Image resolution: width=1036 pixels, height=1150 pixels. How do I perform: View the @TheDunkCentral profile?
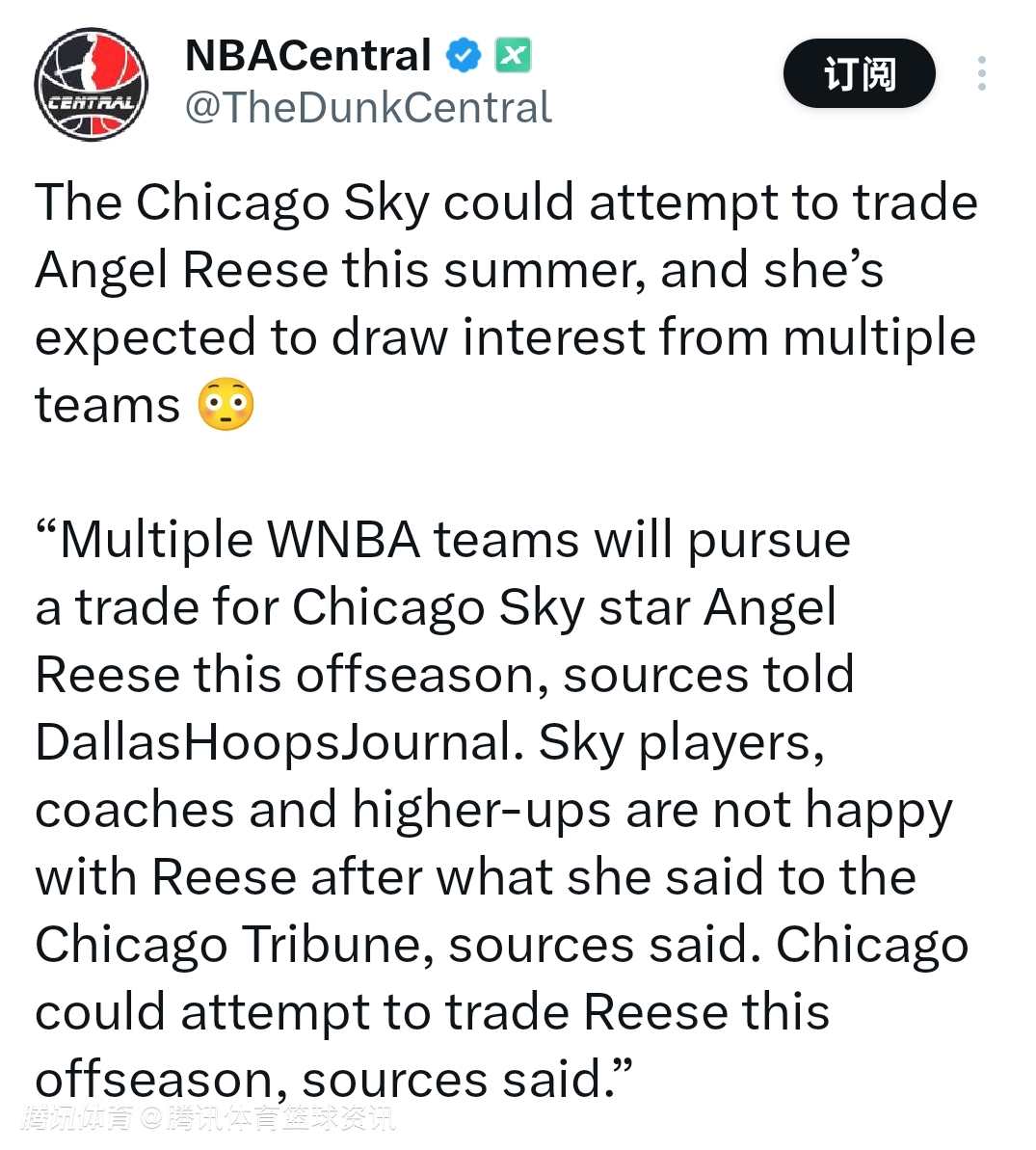368,107
